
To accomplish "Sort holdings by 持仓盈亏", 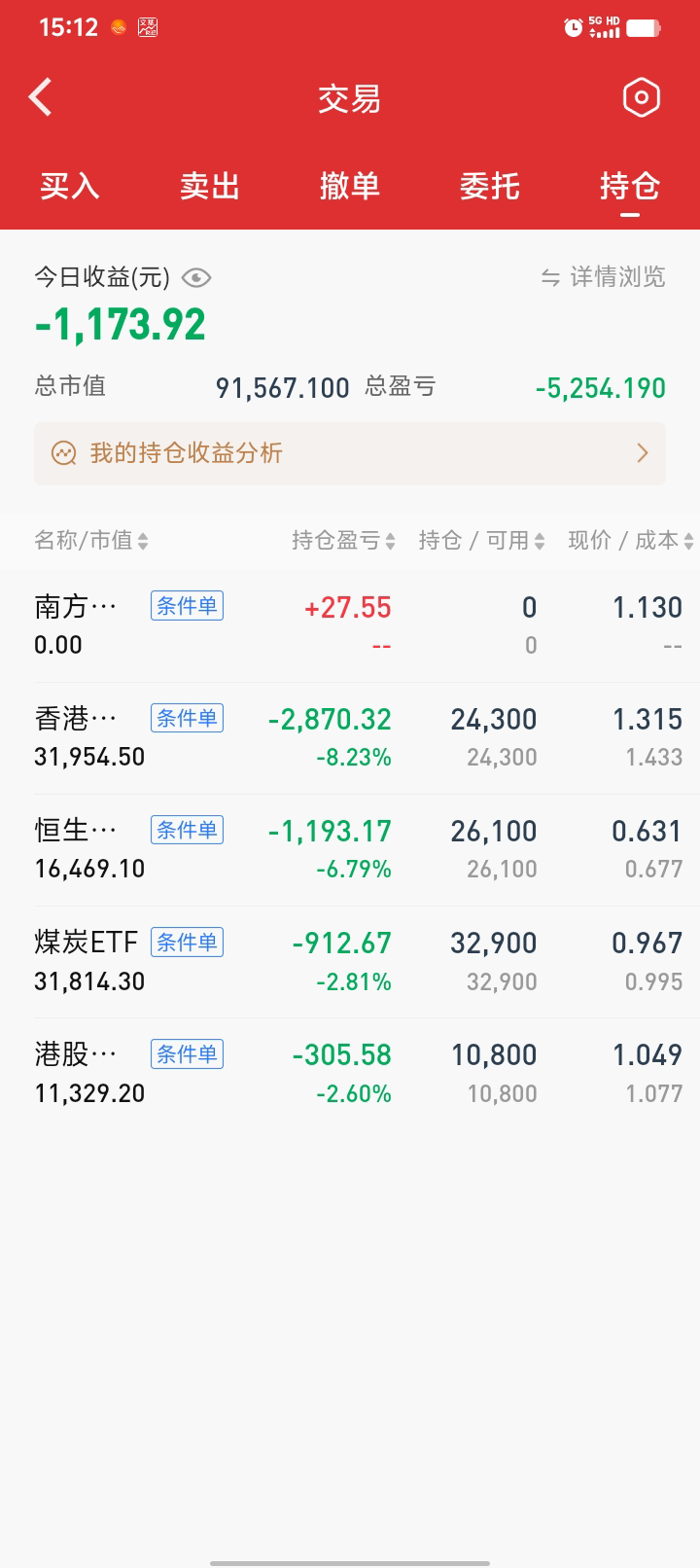I will point(343,541).
